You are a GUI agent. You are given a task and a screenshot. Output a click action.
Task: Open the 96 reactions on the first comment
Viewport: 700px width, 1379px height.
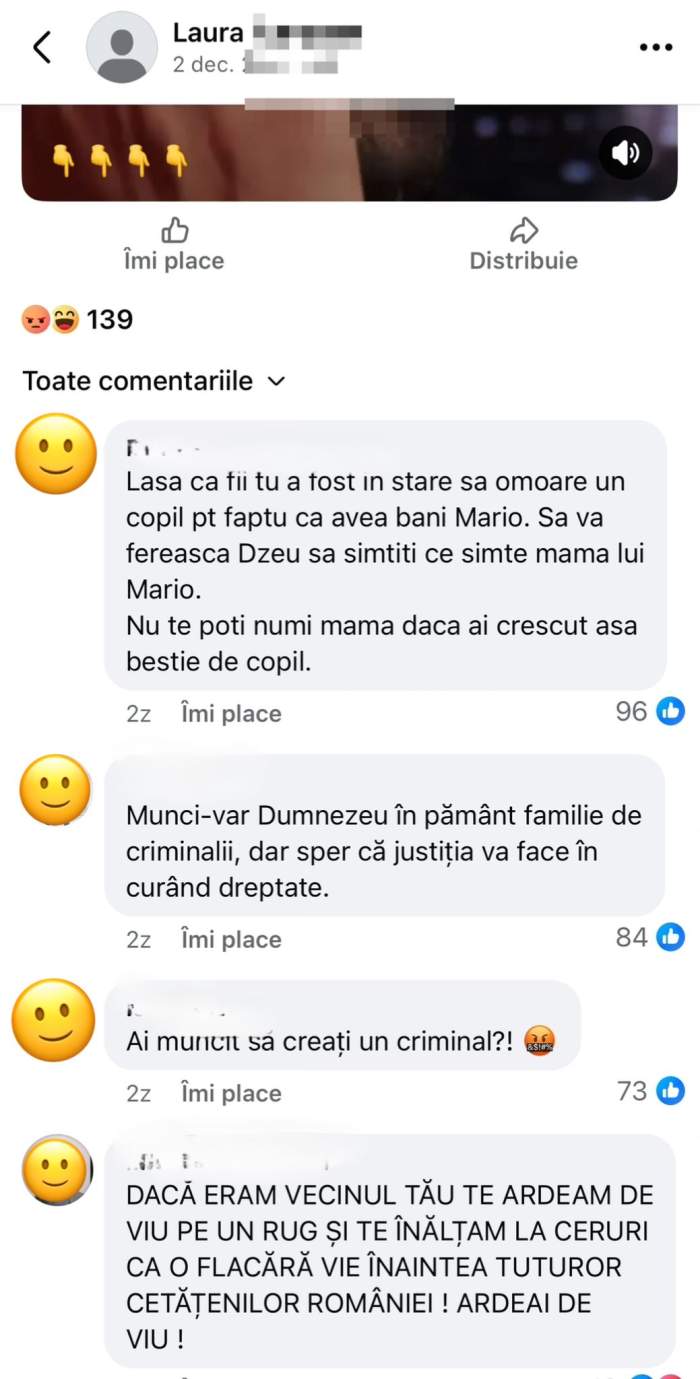click(x=650, y=712)
